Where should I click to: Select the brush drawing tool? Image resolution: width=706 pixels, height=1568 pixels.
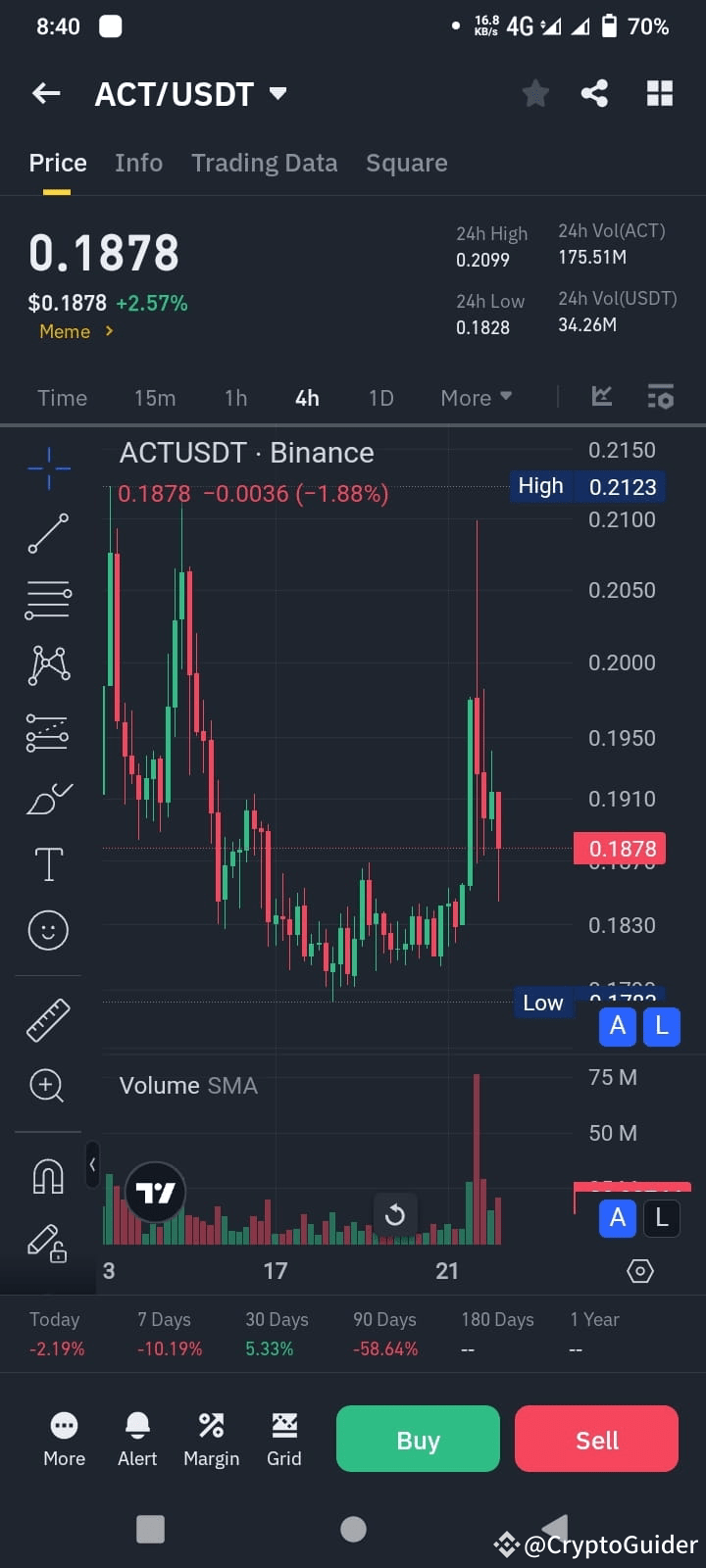[x=47, y=799]
